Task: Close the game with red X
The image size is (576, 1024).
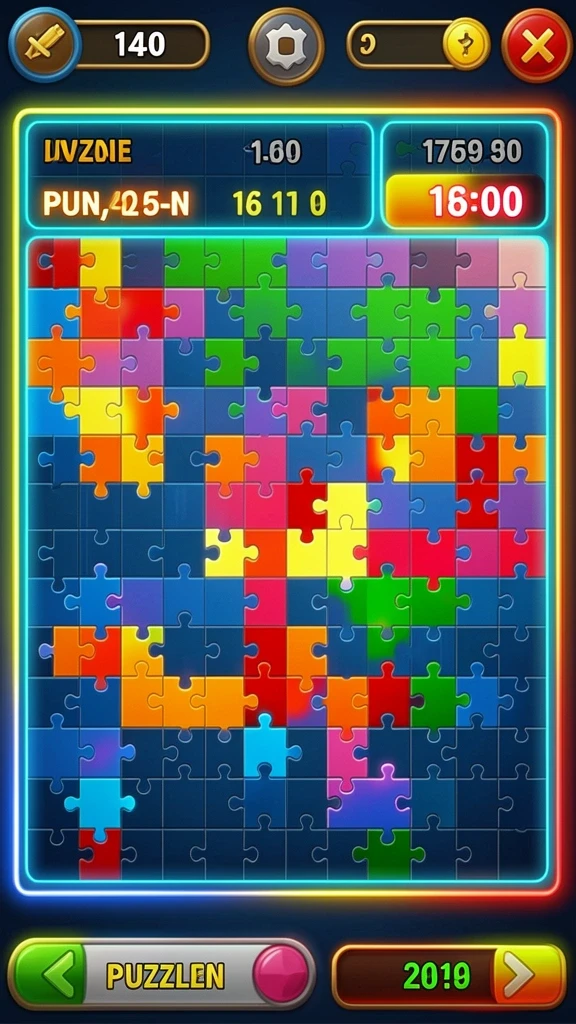Action: click(x=537, y=45)
